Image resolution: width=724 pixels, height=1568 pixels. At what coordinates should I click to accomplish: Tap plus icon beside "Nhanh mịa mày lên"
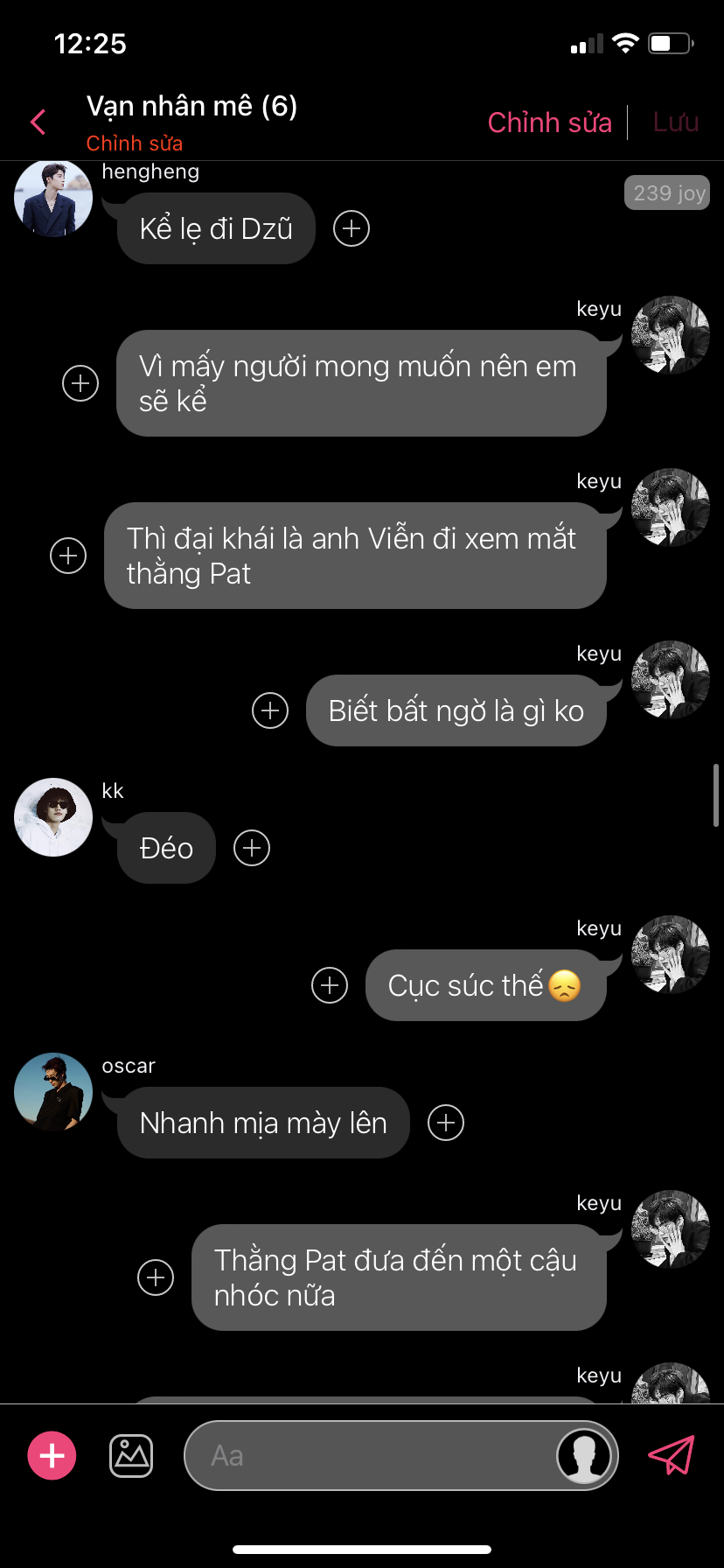tap(446, 1123)
